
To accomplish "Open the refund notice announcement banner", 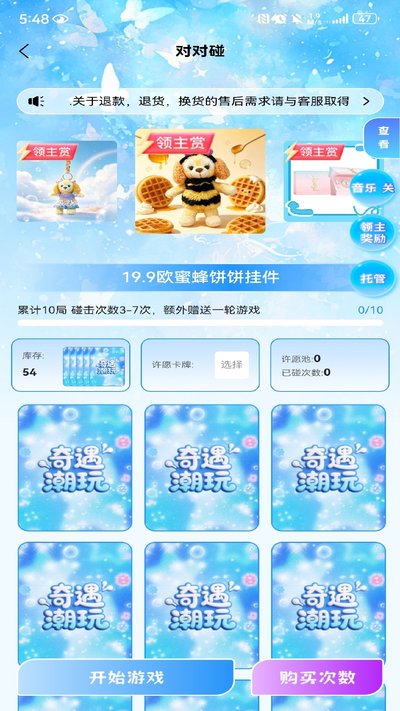I will point(200,101).
